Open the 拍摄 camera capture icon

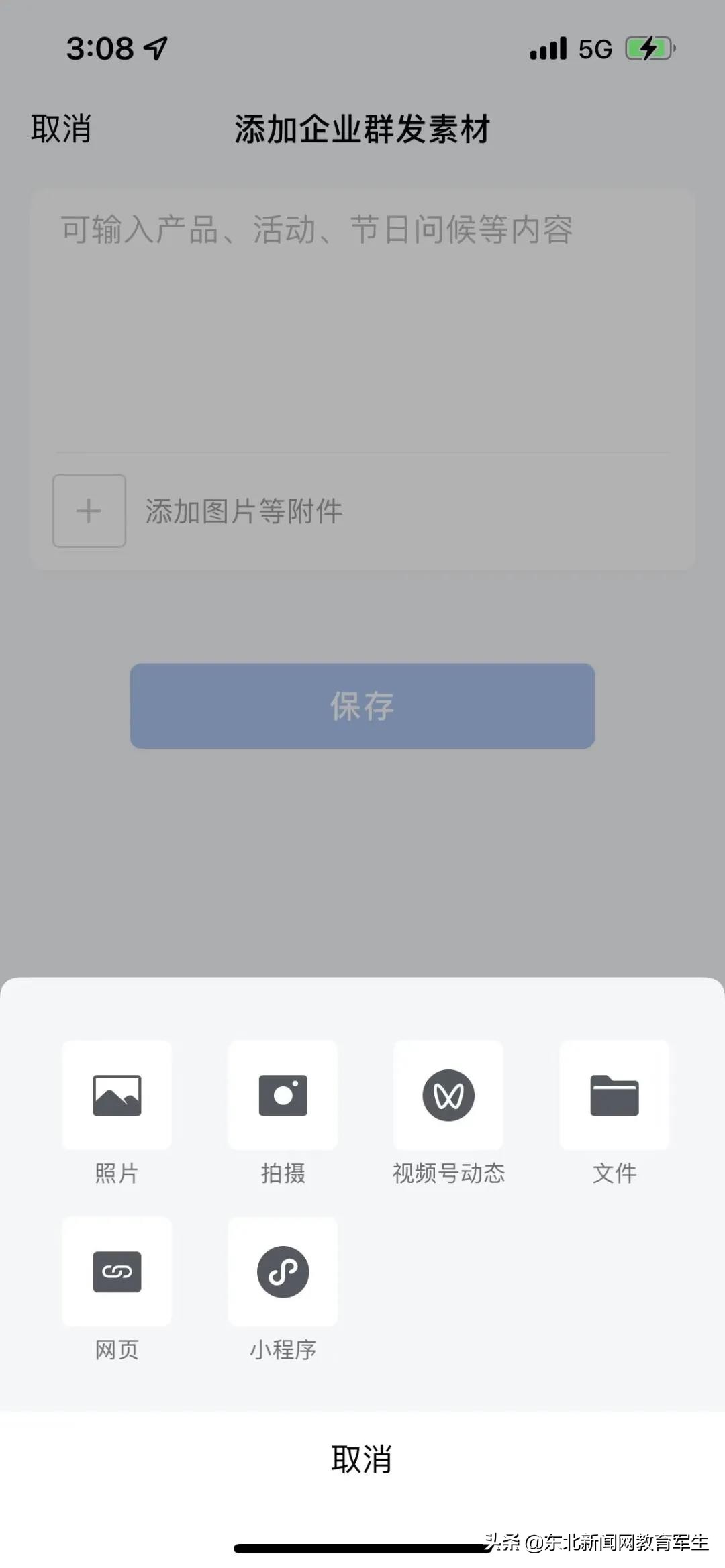282,1094
